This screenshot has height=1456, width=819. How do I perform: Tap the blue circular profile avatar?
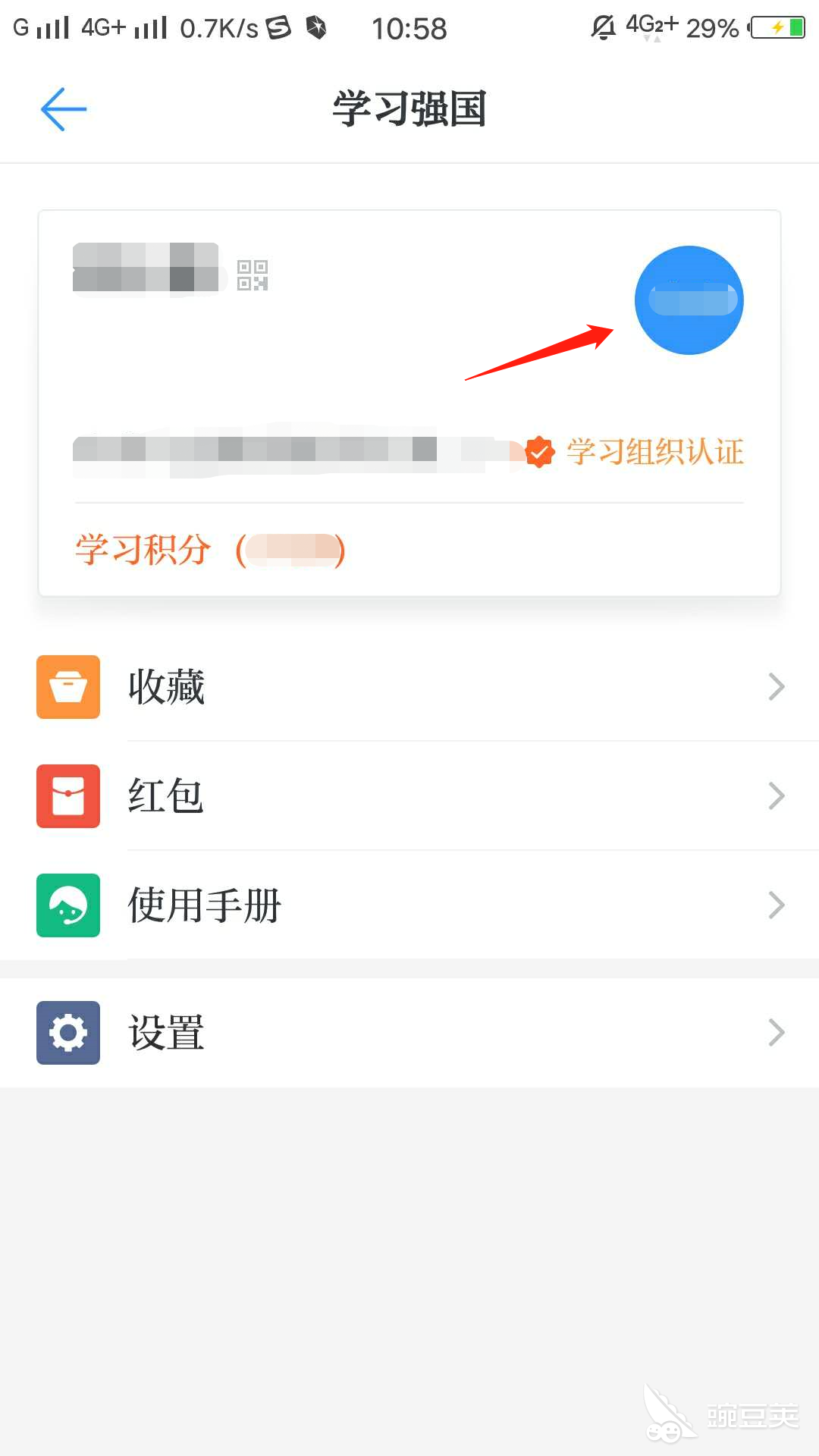click(689, 300)
